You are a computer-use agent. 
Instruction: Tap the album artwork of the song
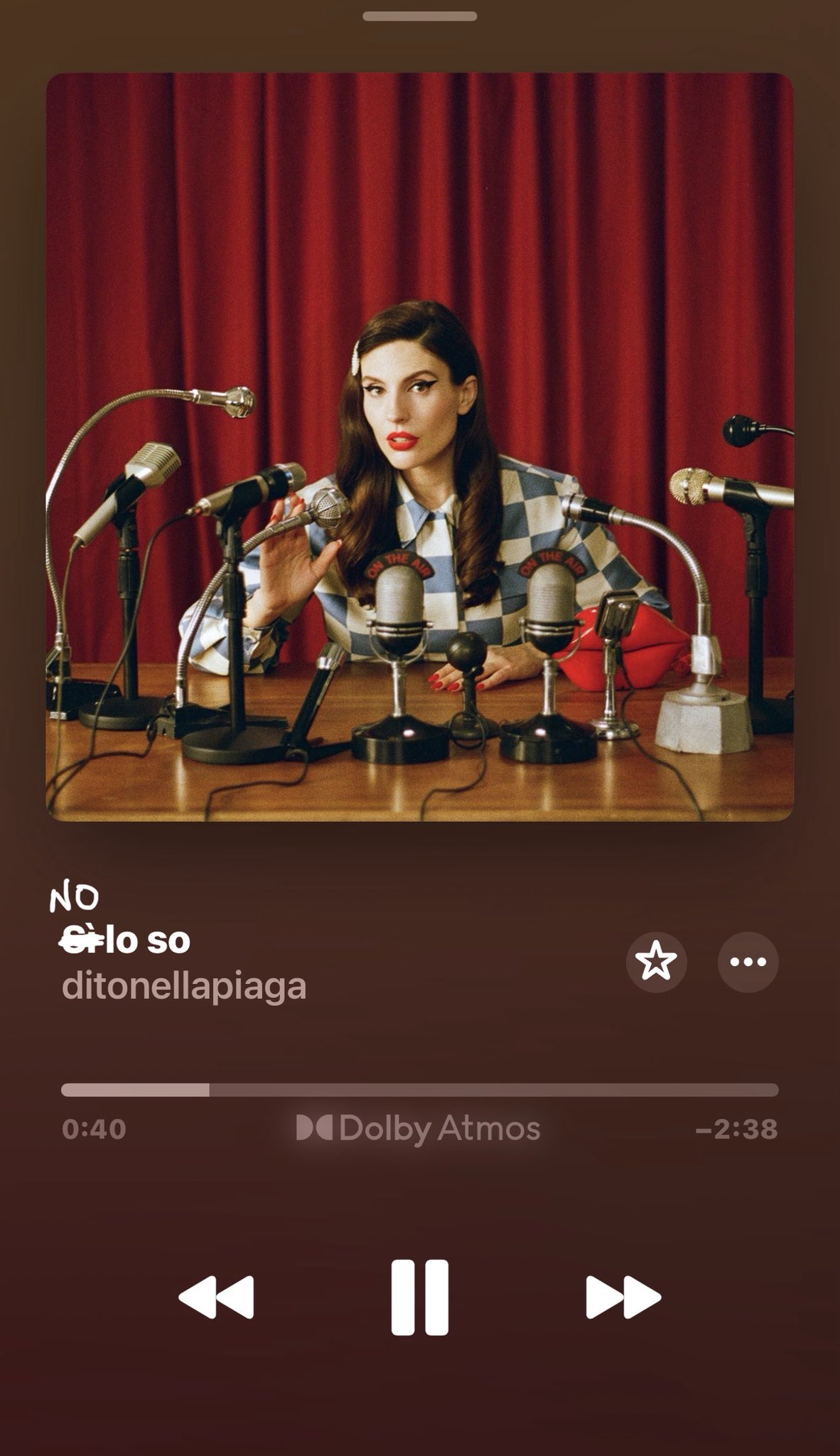(419, 446)
